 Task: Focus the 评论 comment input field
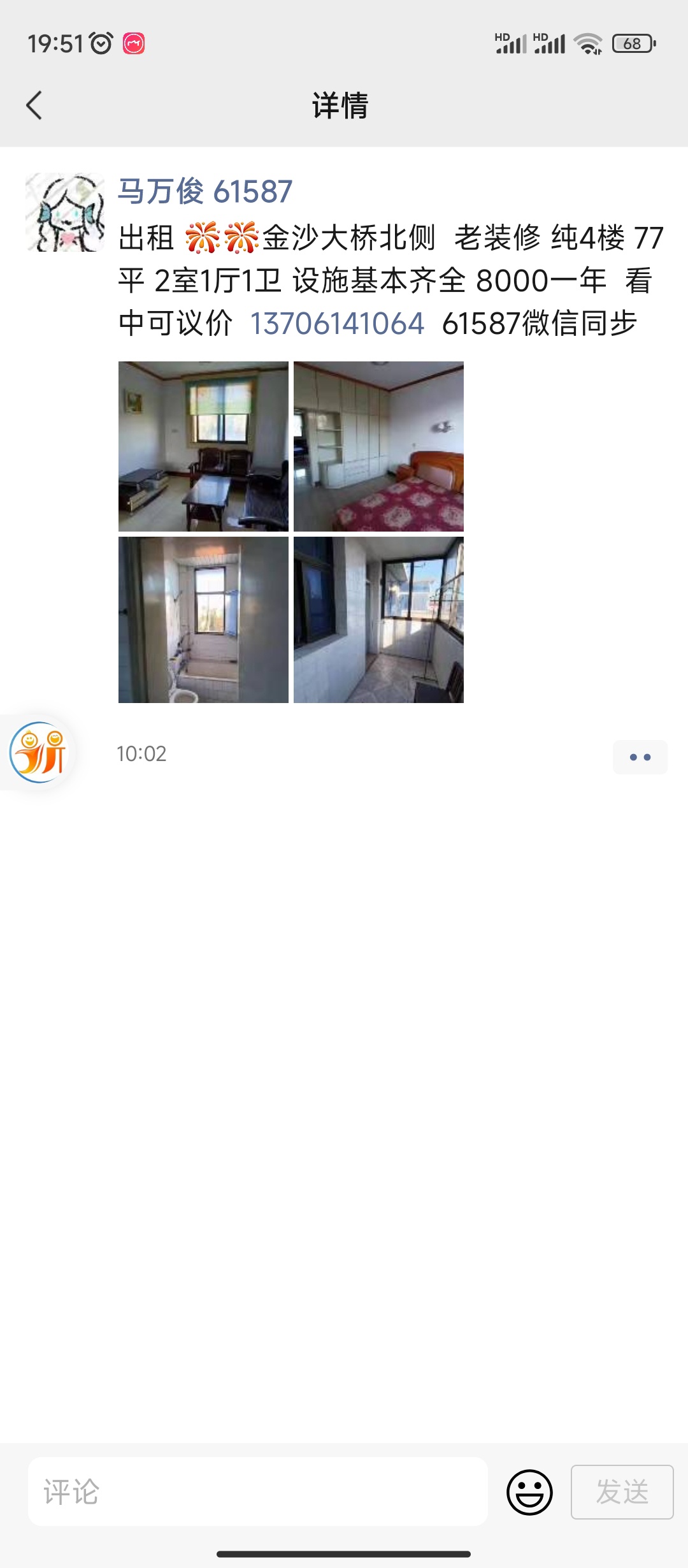[x=258, y=1492]
